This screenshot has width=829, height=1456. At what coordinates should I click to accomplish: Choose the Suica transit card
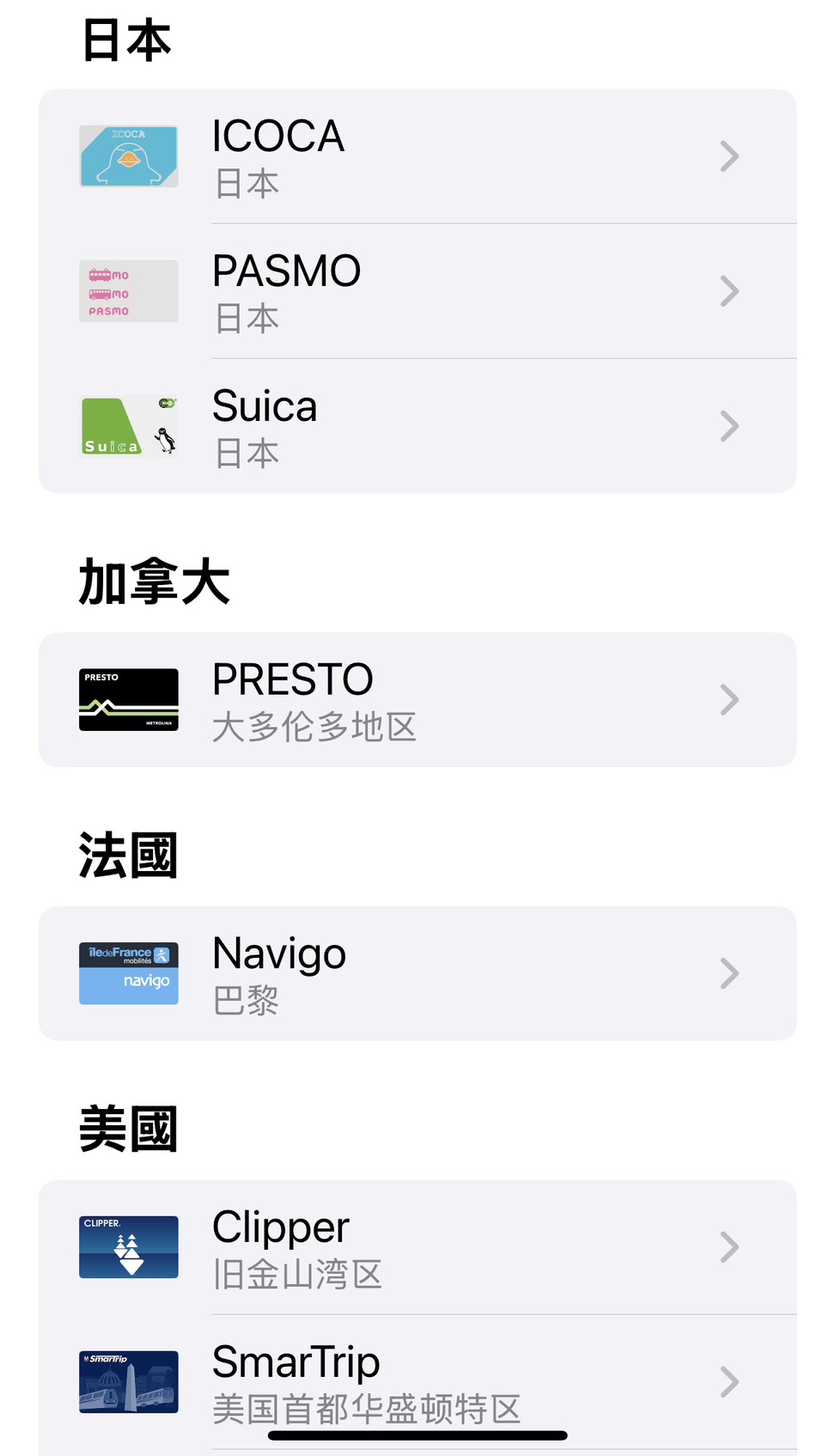point(417,427)
